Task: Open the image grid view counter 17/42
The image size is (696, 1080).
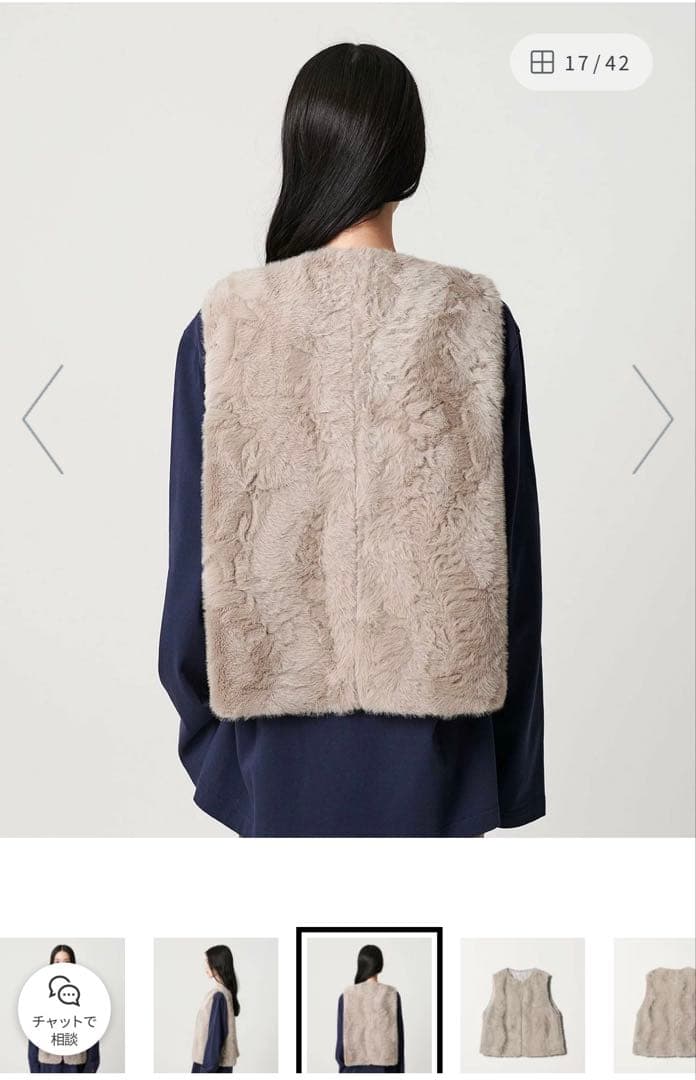Action: [x=581, y=63]
